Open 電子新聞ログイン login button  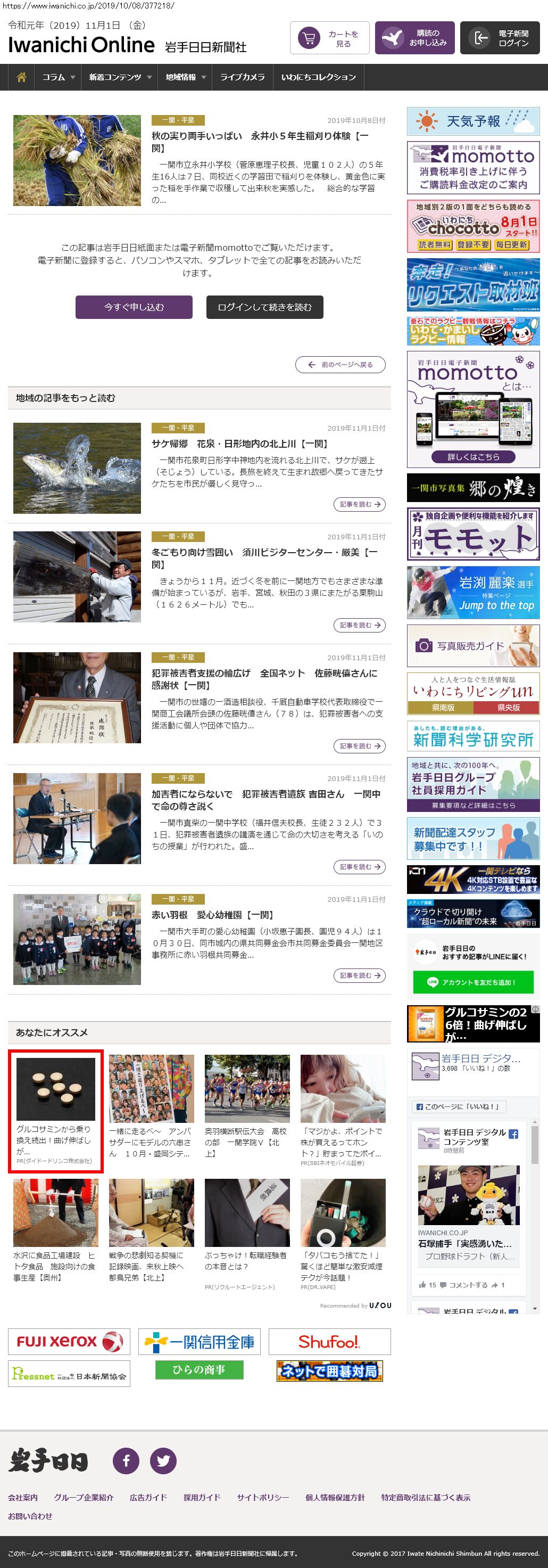click(500, 38)
